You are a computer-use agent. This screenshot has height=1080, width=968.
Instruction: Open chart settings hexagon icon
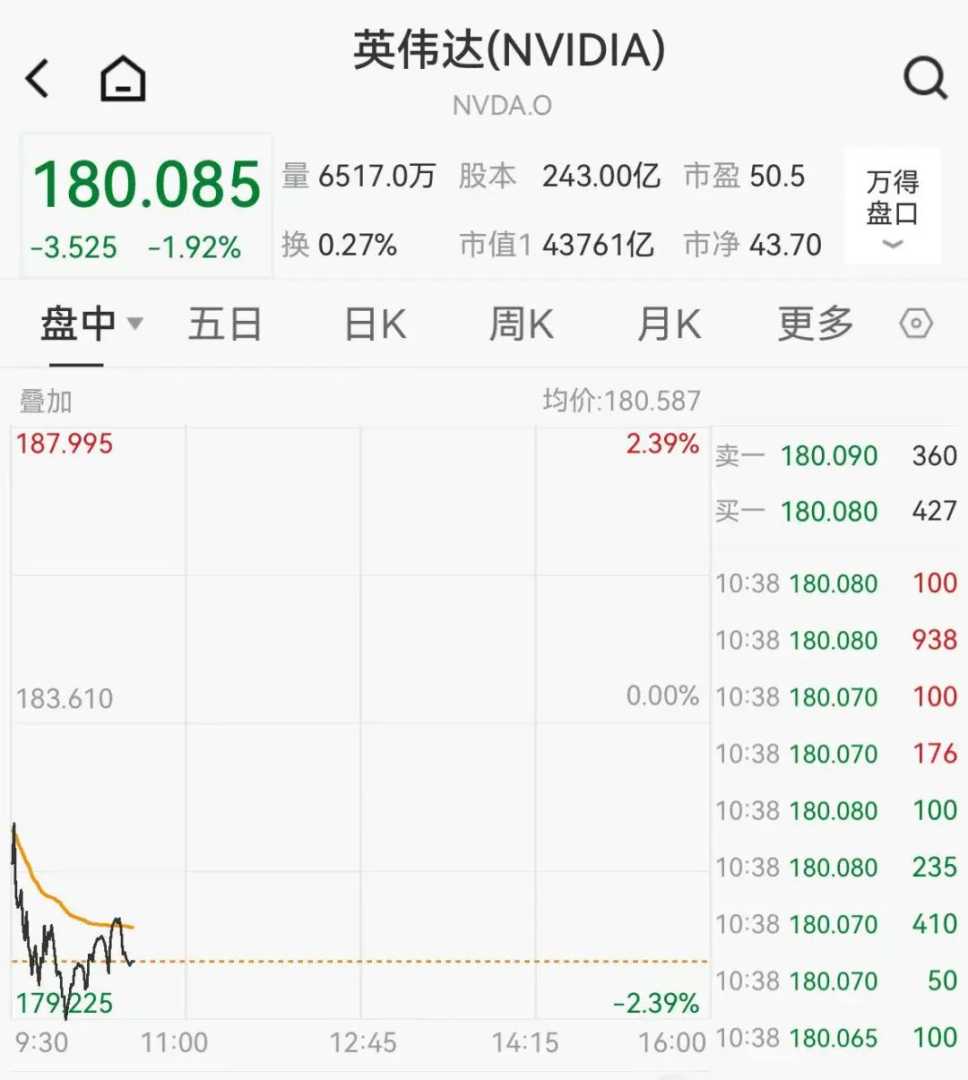point(916,324)
